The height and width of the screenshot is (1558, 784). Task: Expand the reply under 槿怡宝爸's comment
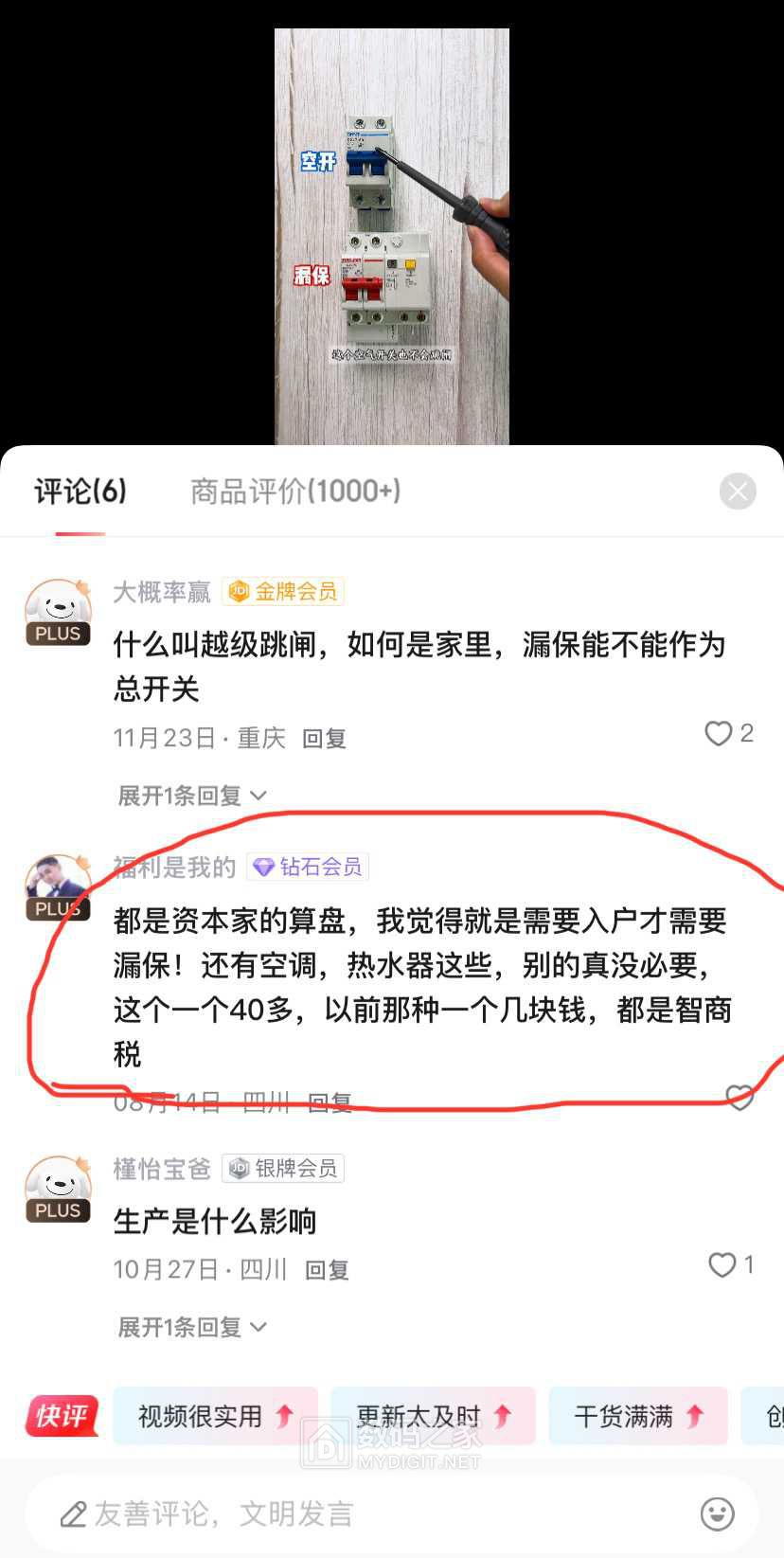pyautogui.click(x=190, y=1327)
